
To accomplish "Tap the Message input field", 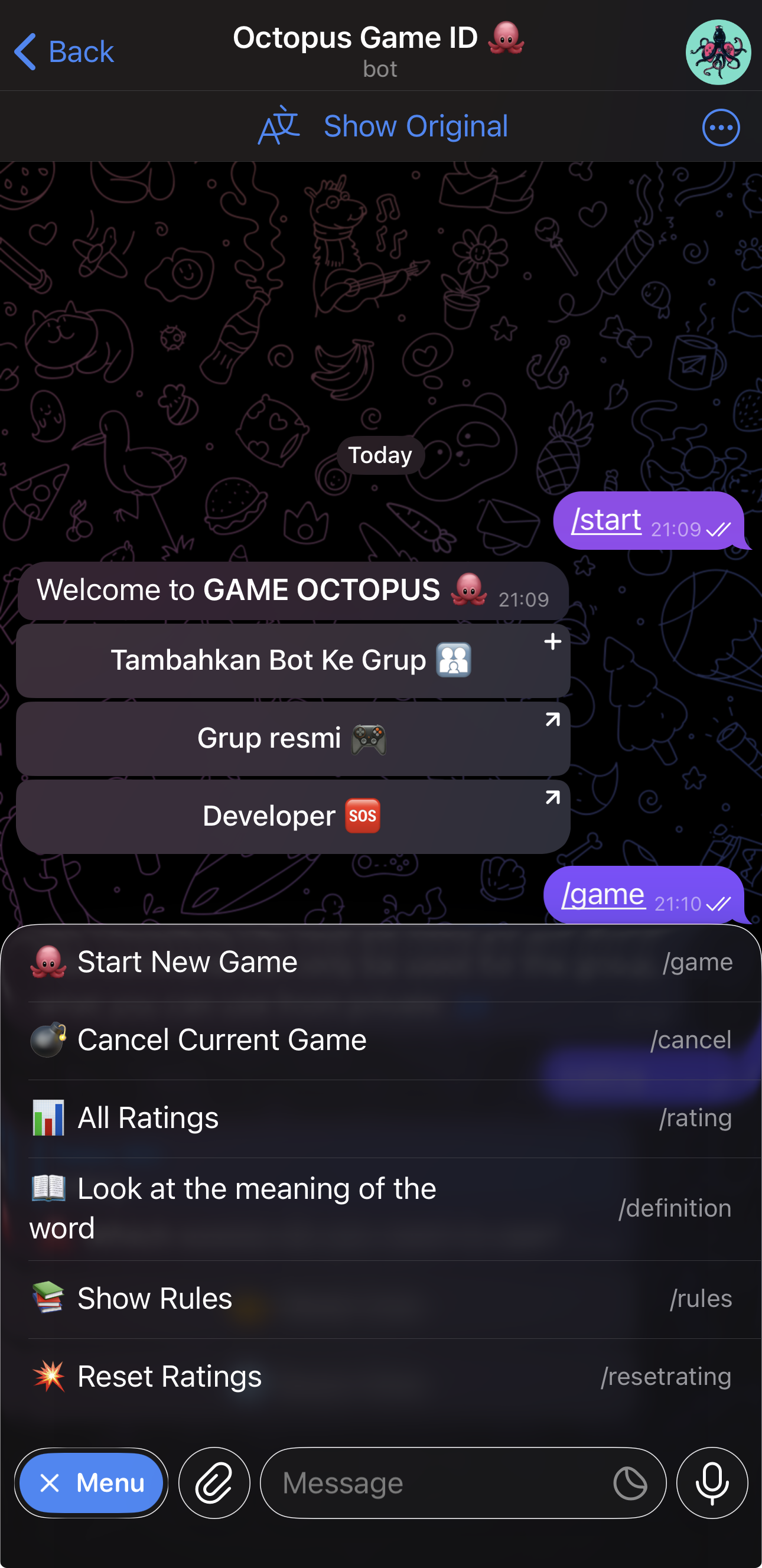I will point(426,1484).
